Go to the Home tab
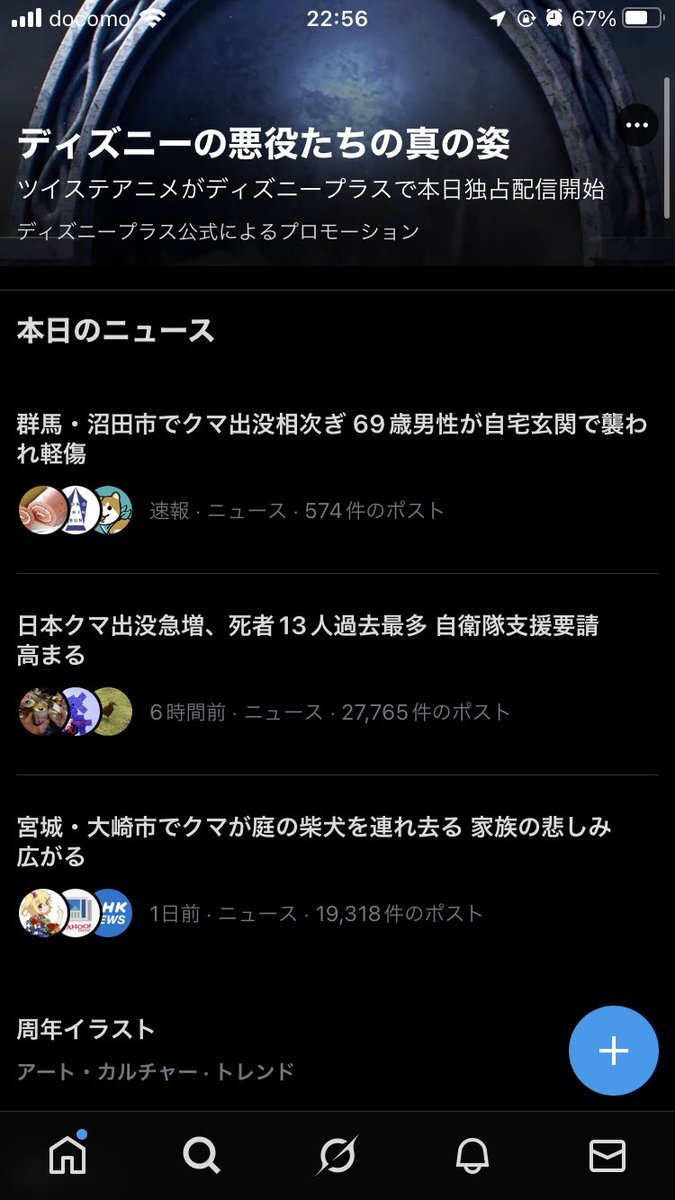The width and height of the screenshot is (675, 1200). (68, 1156)
